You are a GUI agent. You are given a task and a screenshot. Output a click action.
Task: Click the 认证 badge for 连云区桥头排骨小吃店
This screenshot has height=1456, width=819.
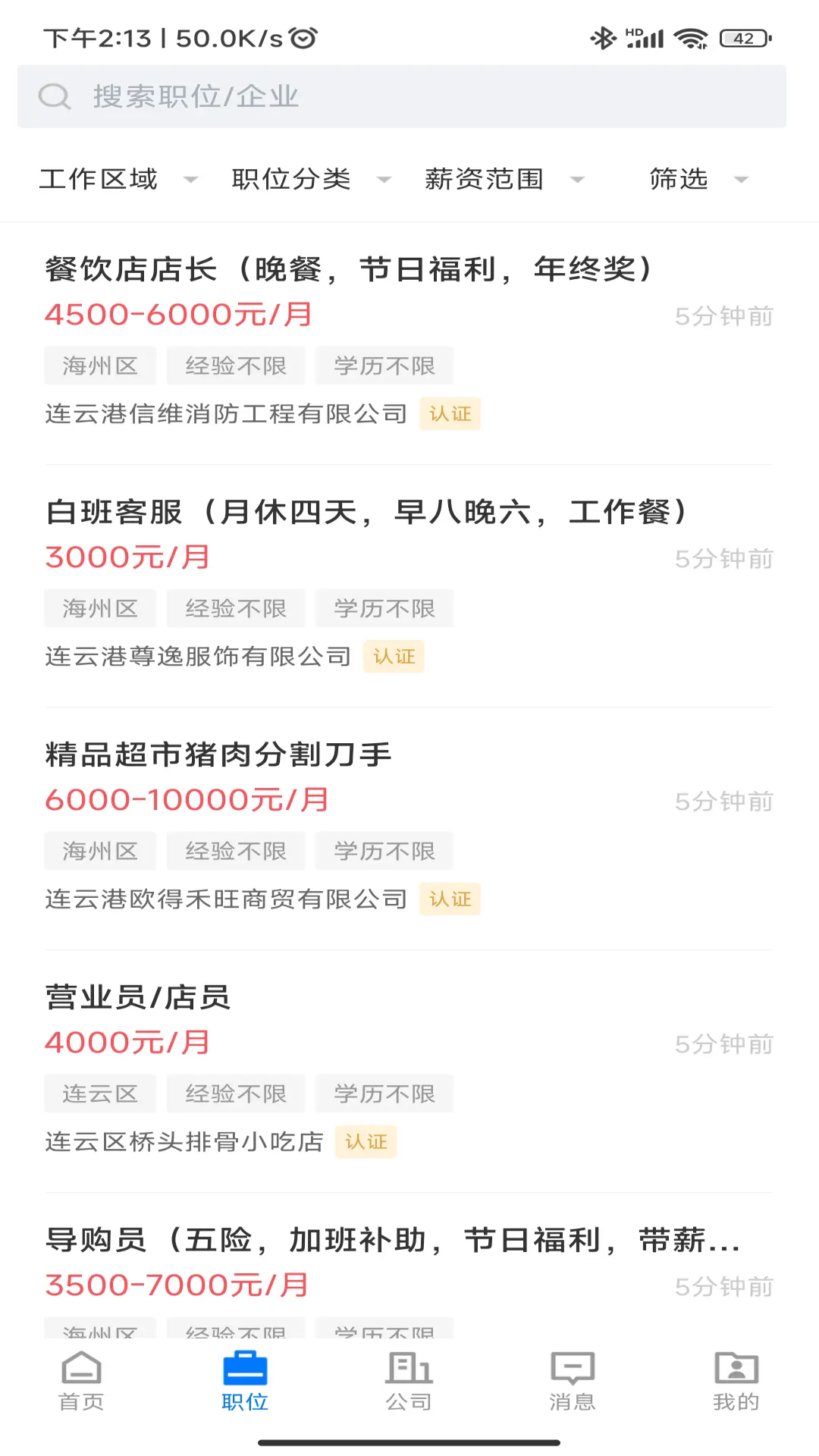[x=366, y=1142]
